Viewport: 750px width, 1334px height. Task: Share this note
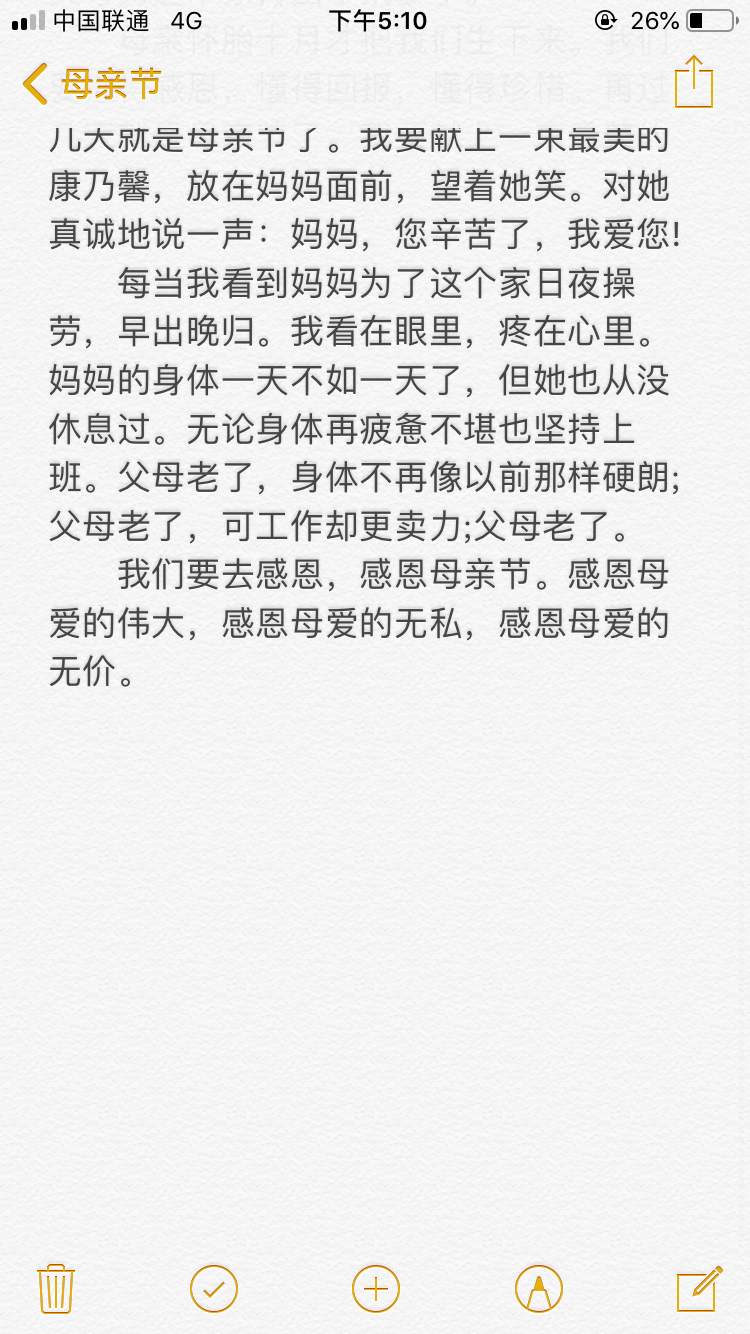694,82
